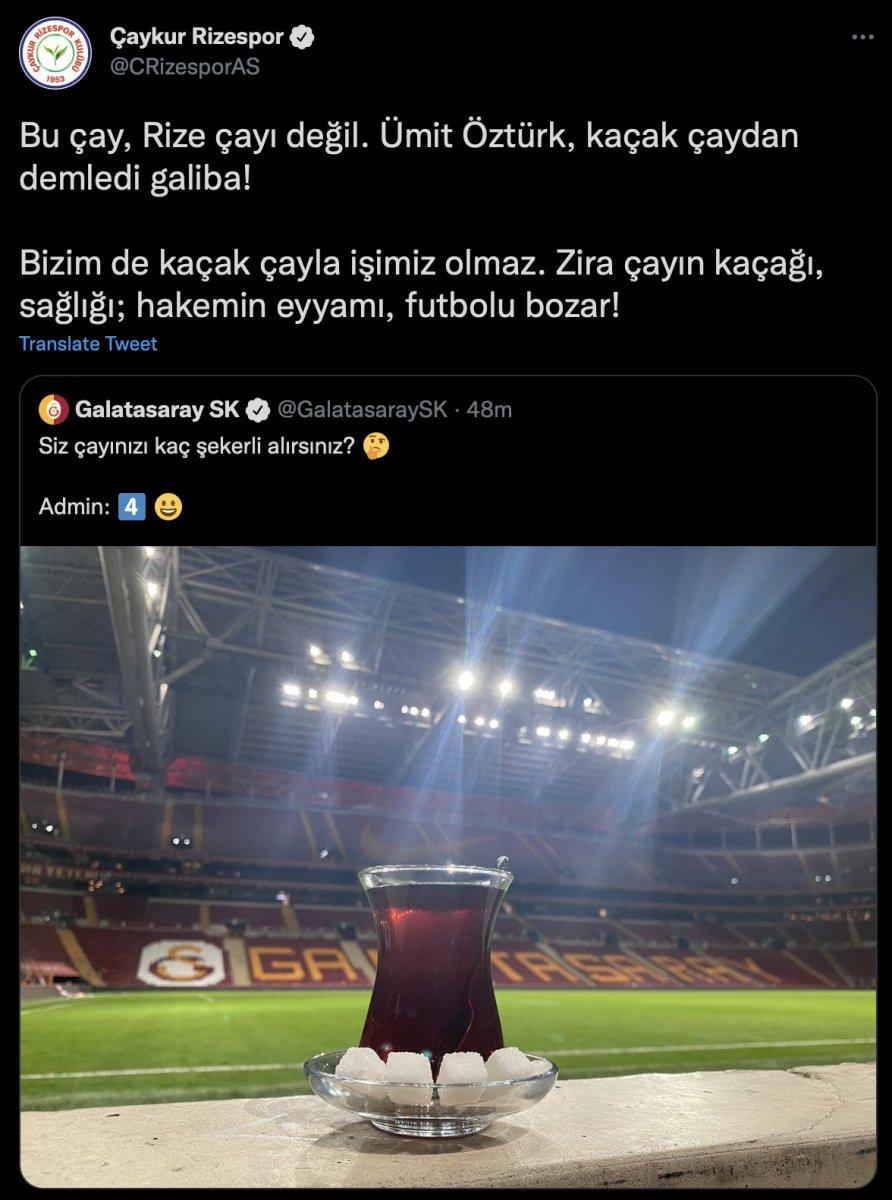Open Çaykur Rizespor's profile picture
This screenshot has width=892, height=1200.
(x=54, y=46)
